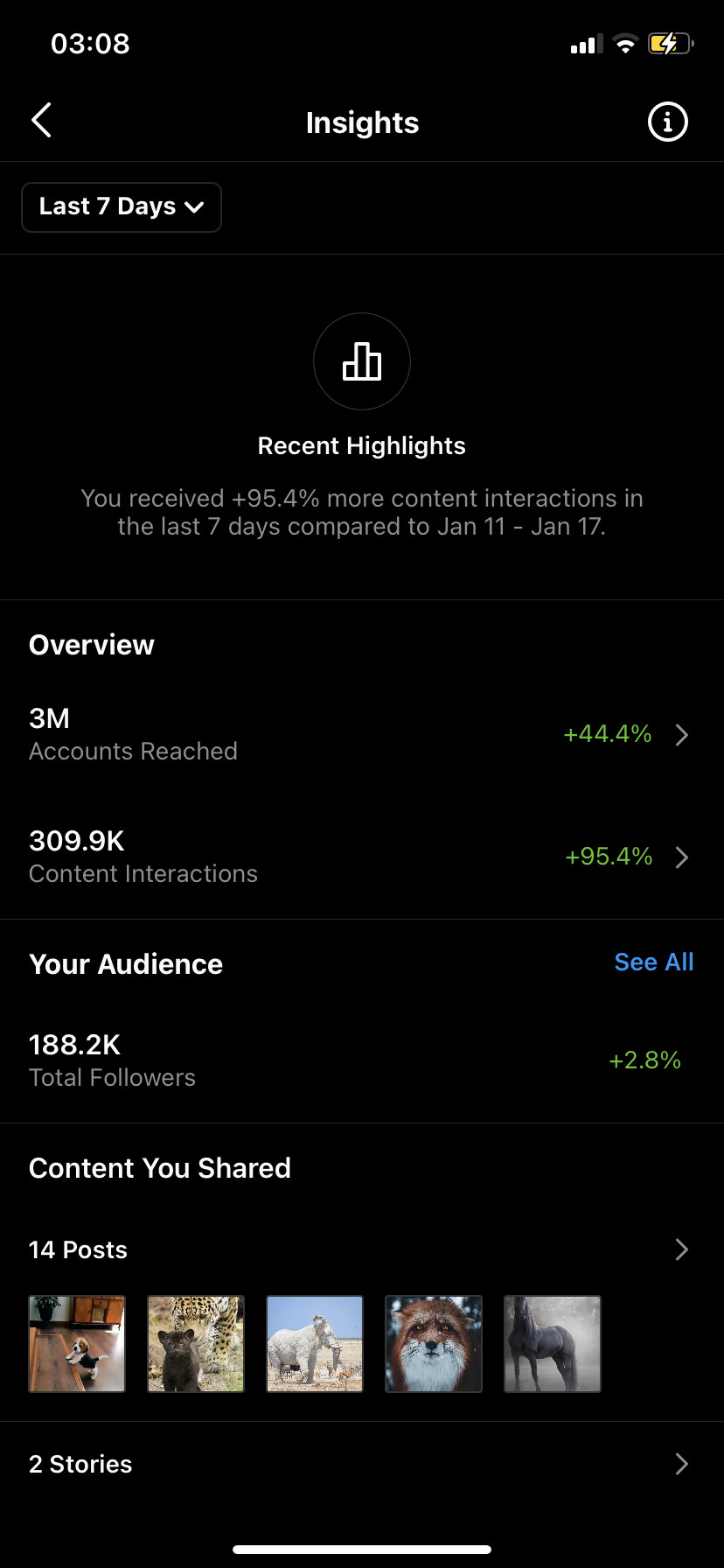Open the Content Interactions details
Viewport: 724px width, 1568px height.
362,857
